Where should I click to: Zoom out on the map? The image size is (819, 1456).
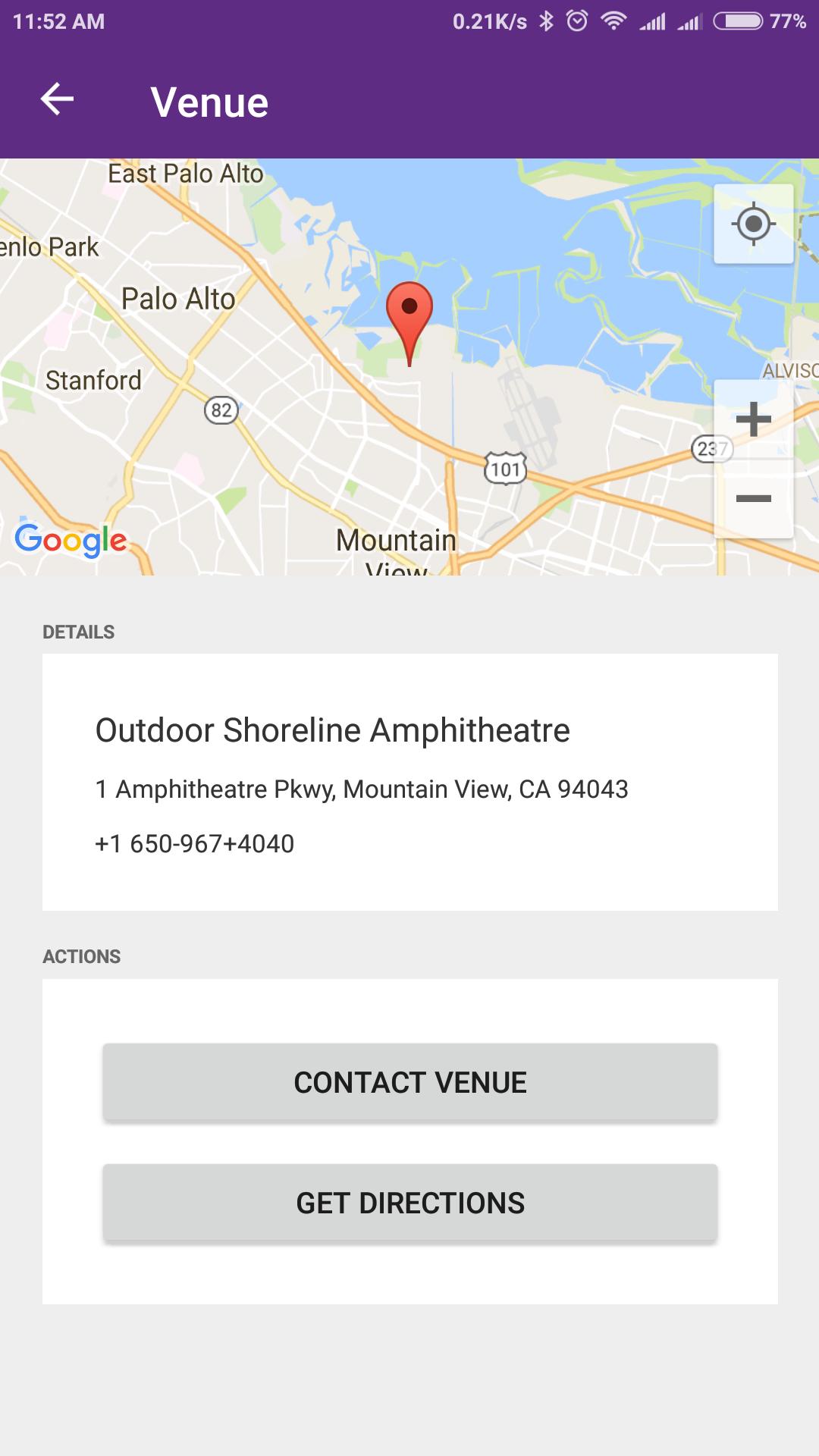tap(753, 498)
